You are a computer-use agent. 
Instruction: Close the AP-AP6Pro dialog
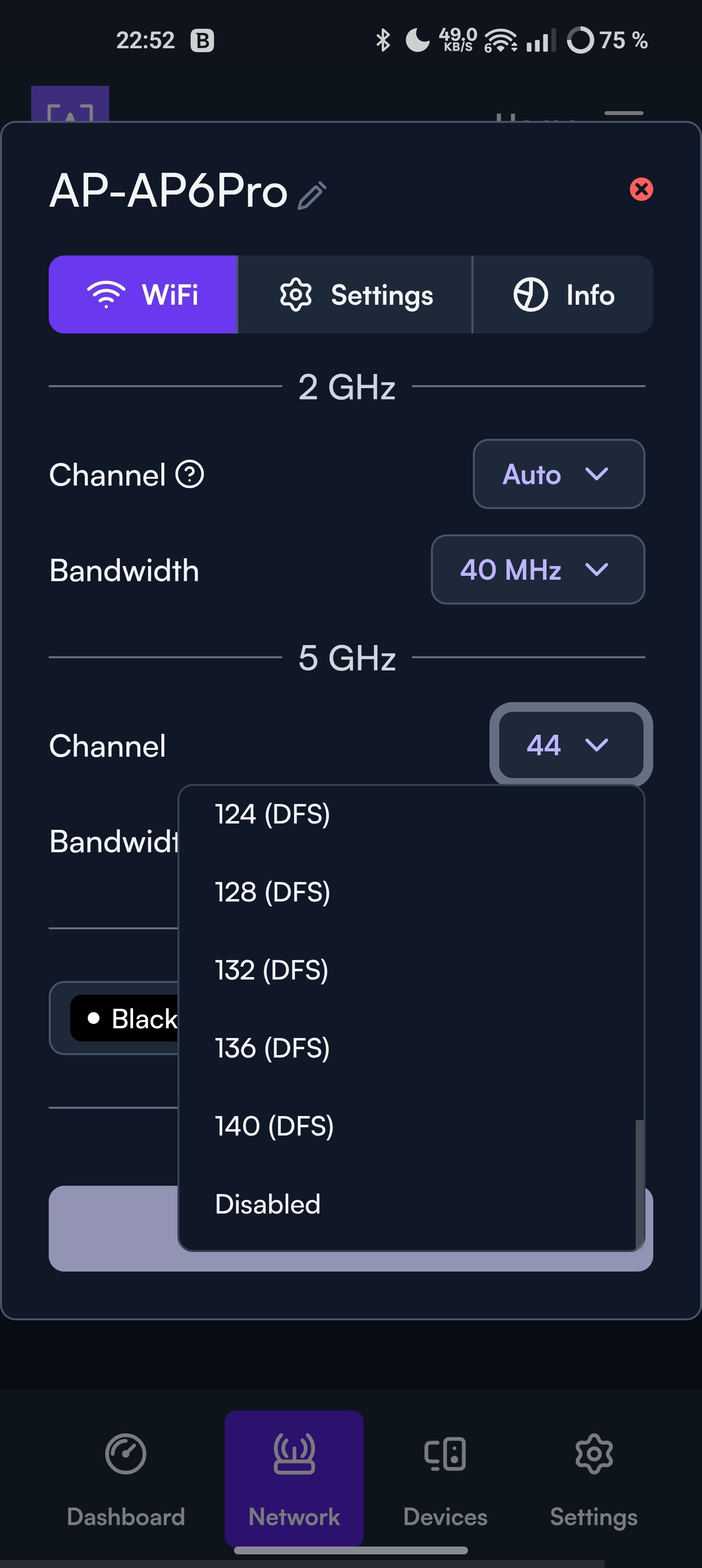[641, 189]
